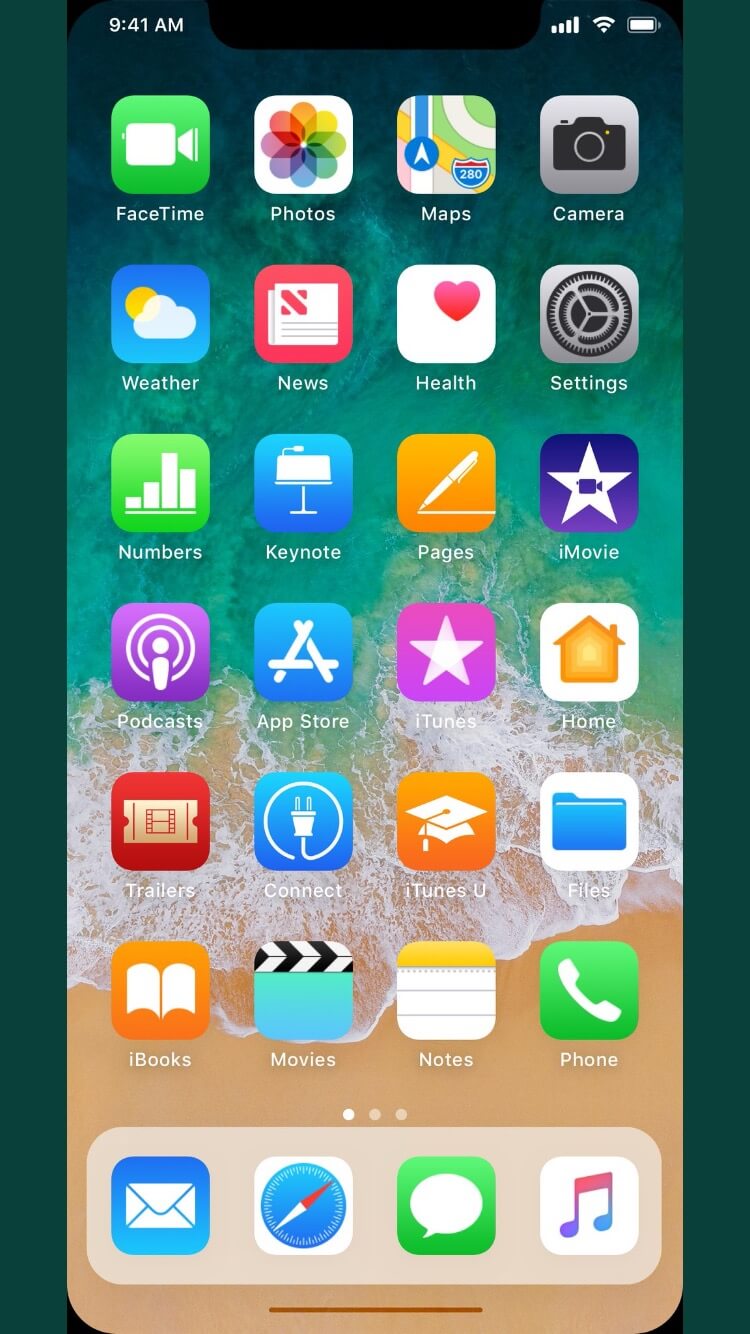Open Mail from the dock
This screenshot has width=750, height=1334.
click(160, 1205)
